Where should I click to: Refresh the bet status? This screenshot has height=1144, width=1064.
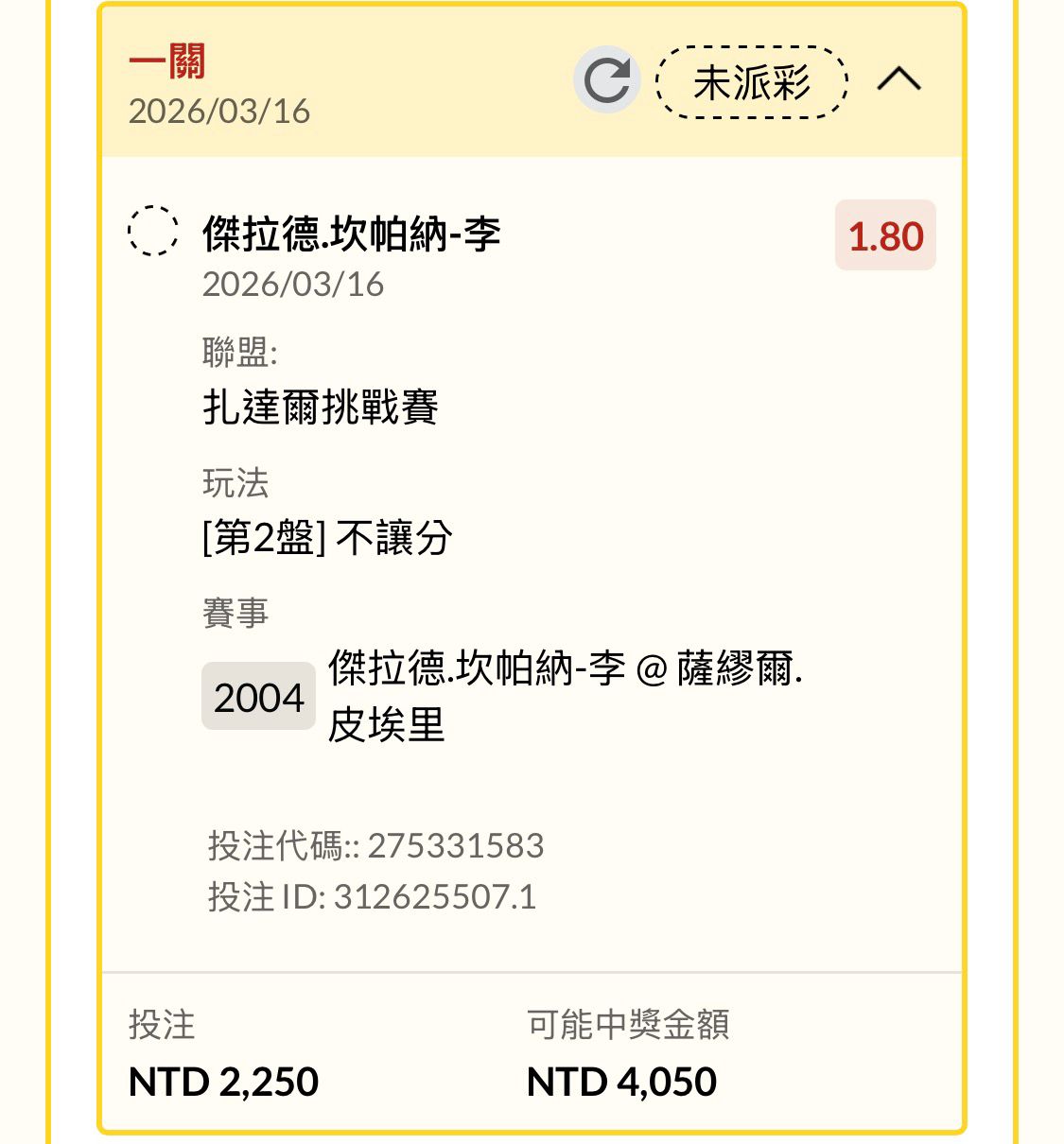[x=606, y=80]
